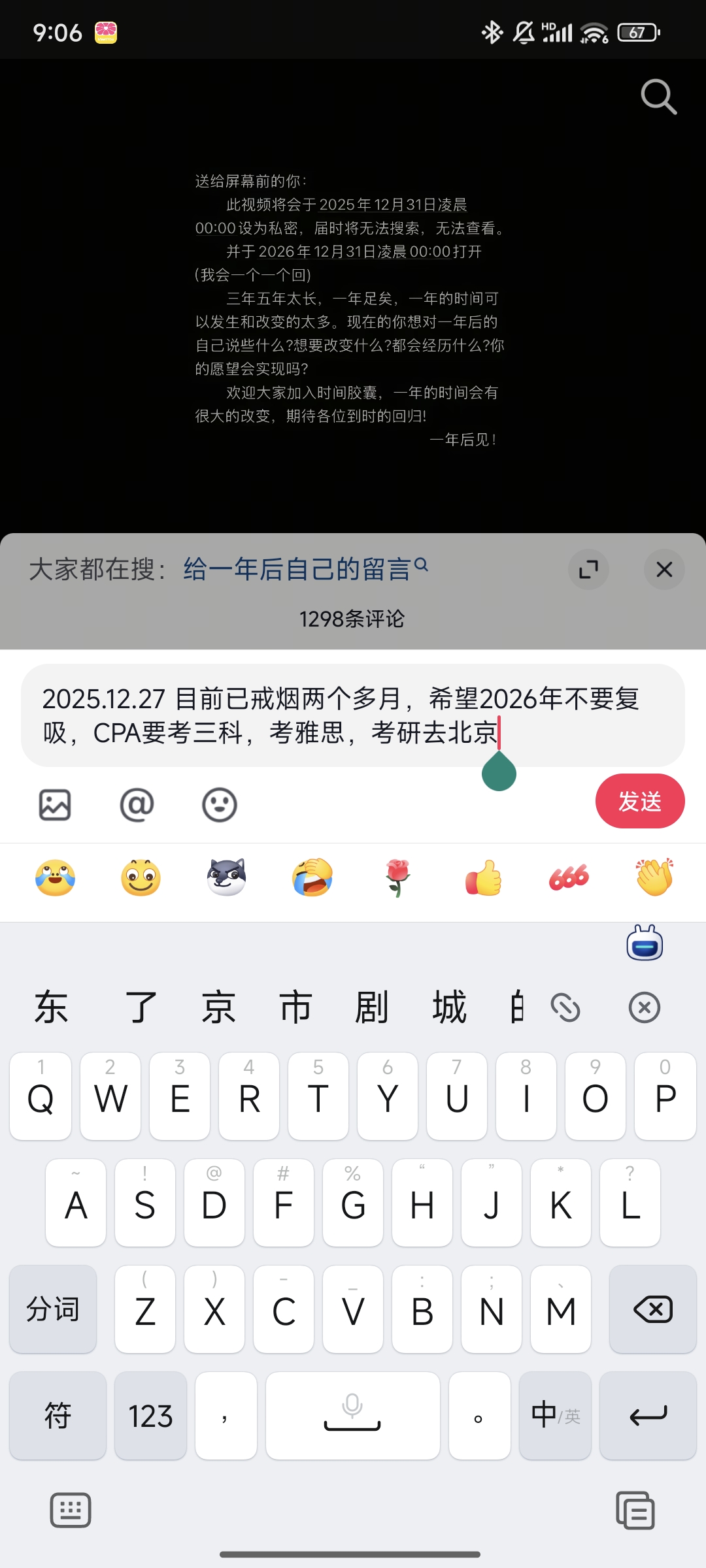Attach an image to the comment
This screenshot has height=1568, width=706.
(55, 805)
